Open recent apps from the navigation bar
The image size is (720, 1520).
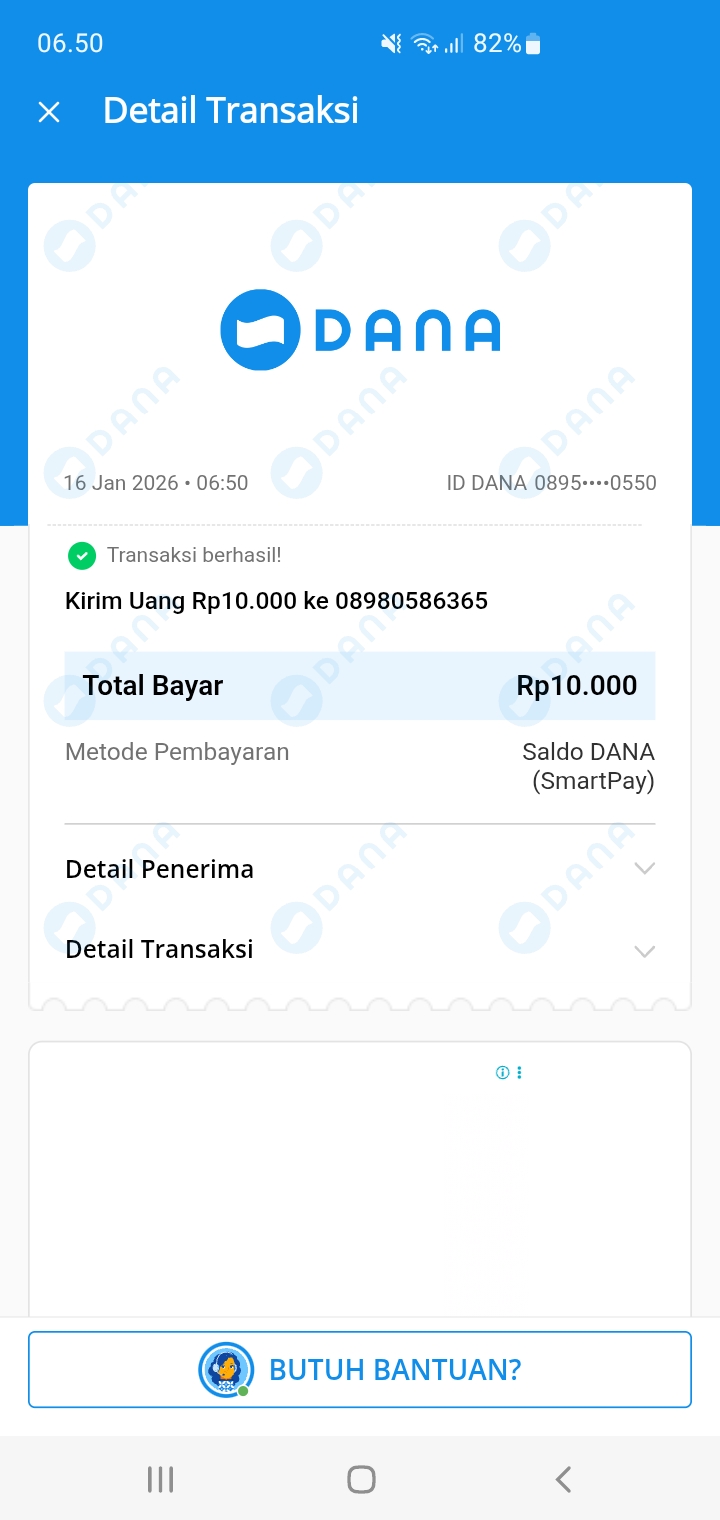tap(160, 1479)
